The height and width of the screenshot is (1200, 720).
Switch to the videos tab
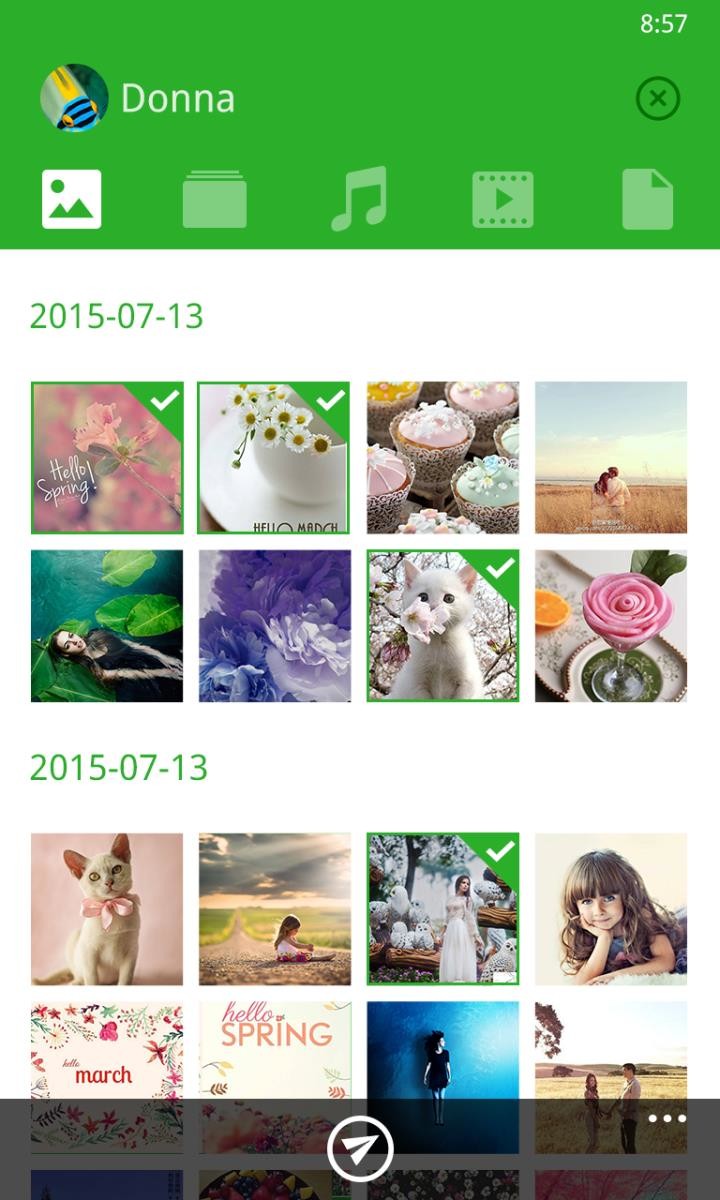coord(503,199)
